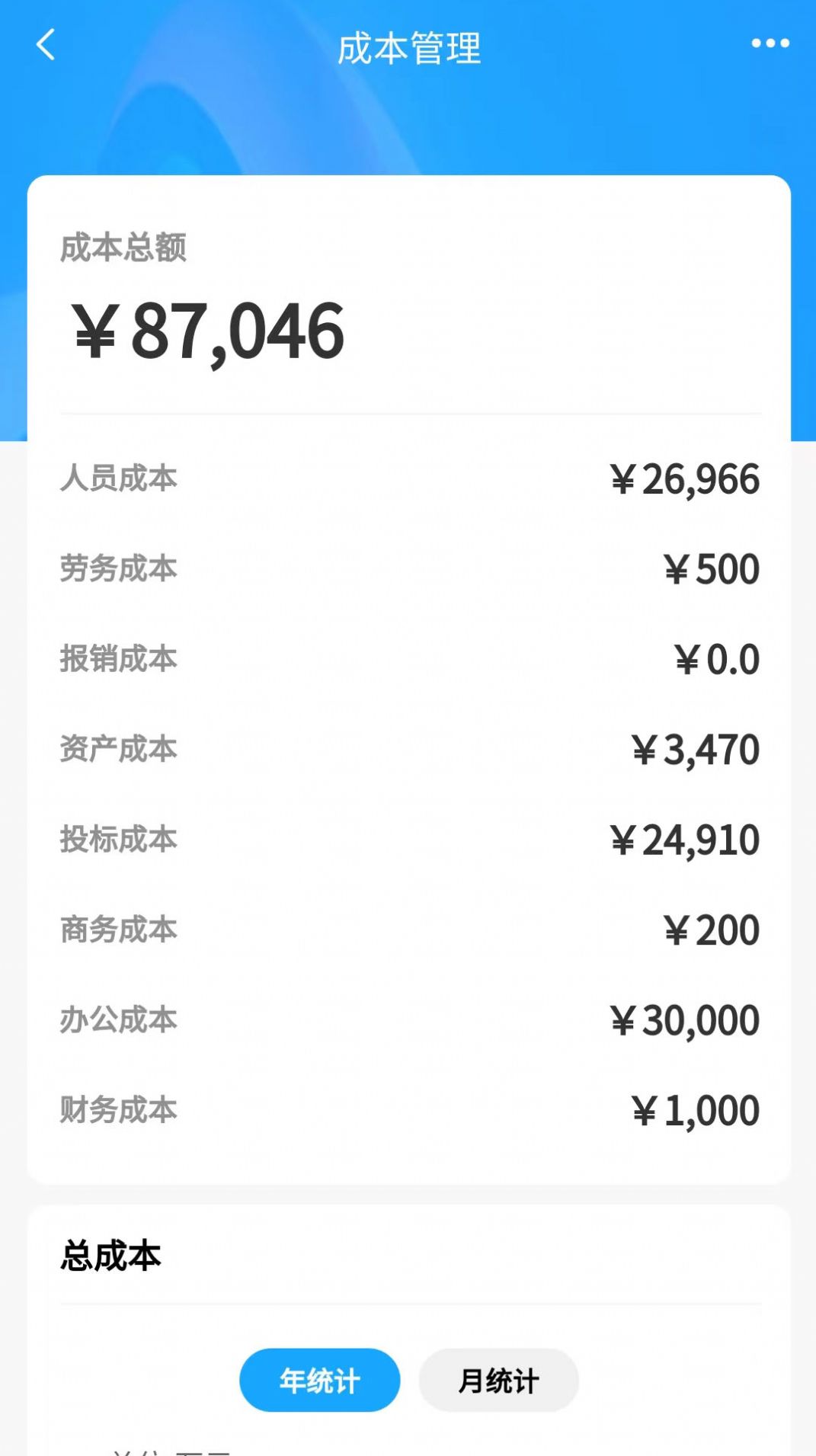Keep 年统计 mode selected
816x1456 pixels.
tap(319, 1380)
